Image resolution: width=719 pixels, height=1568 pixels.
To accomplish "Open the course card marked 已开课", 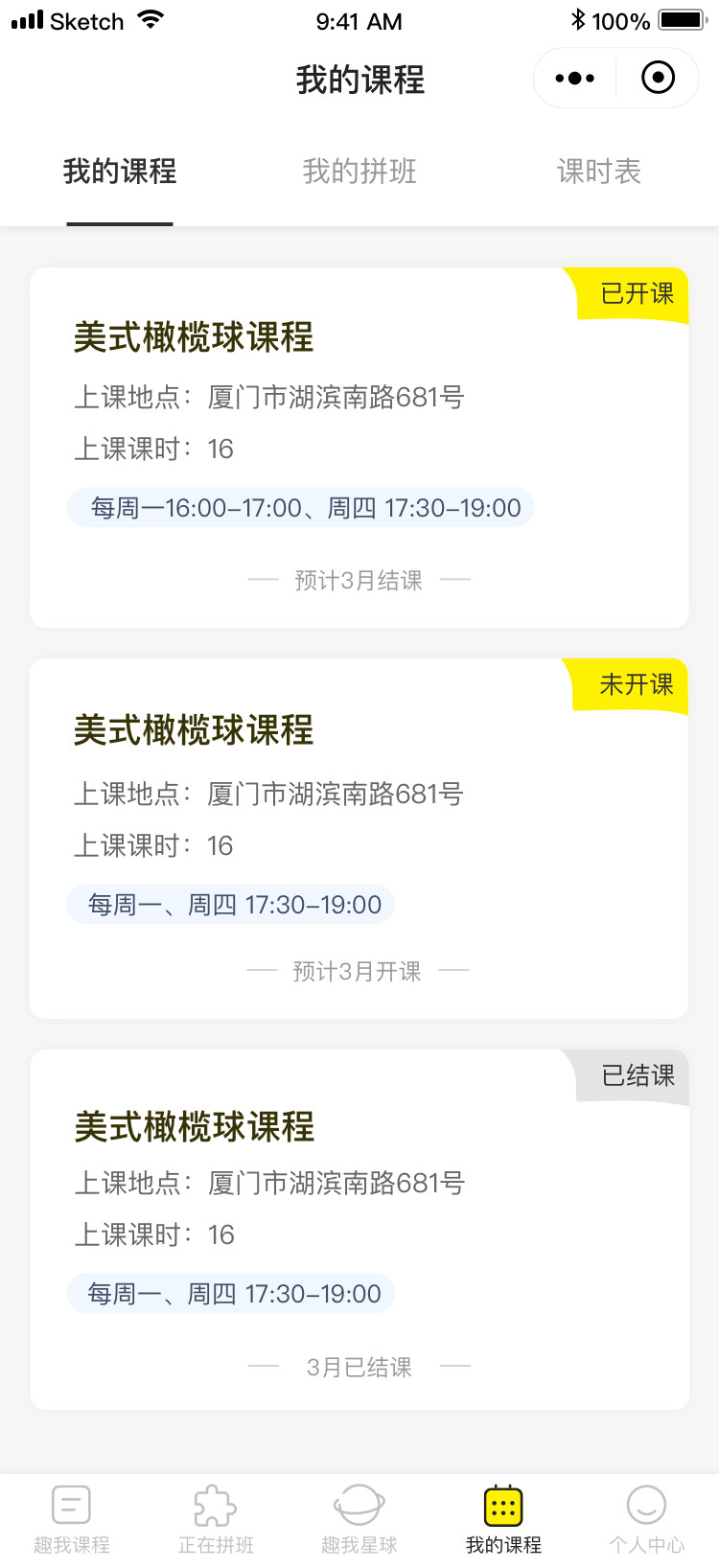I will pos(359,448).
